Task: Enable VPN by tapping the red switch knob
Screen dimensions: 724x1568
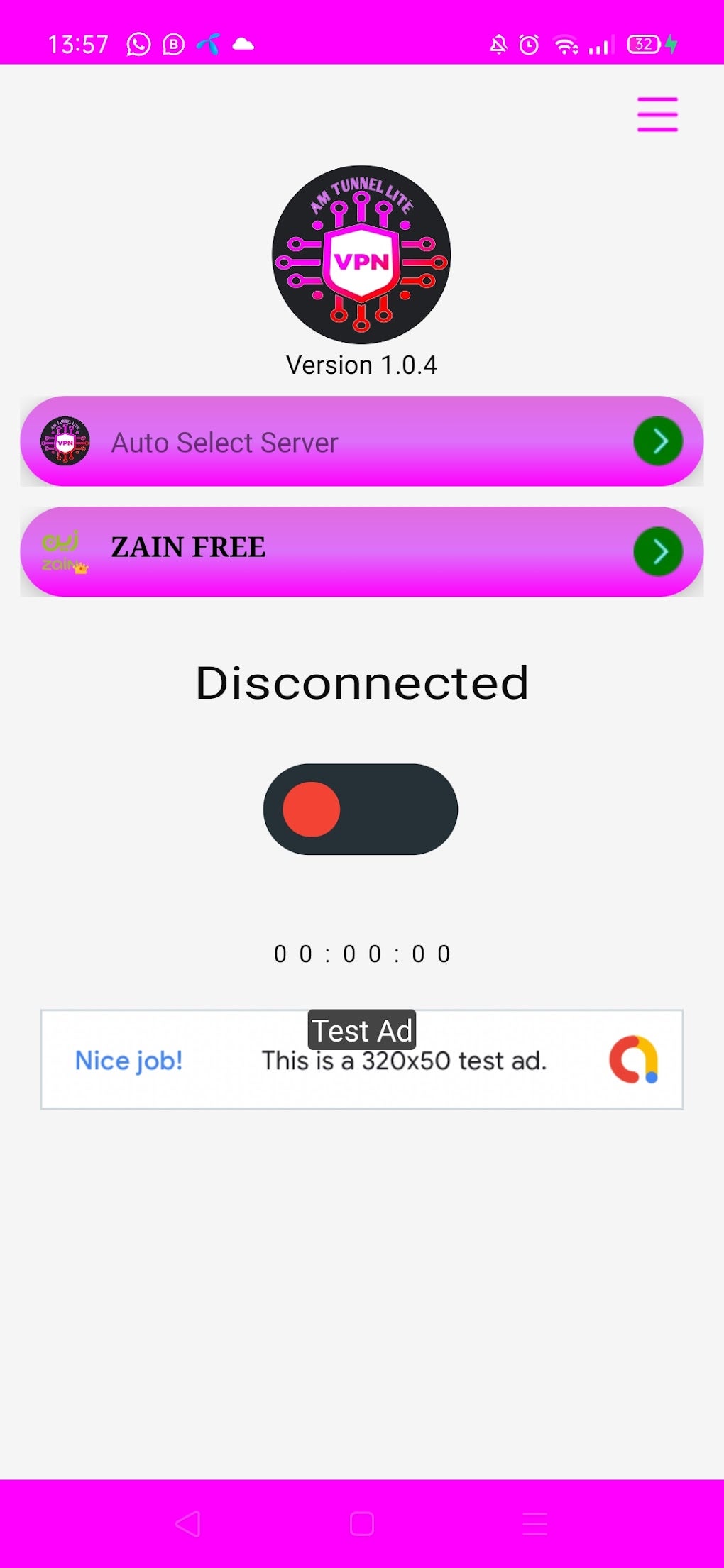Action: [312, 809]
